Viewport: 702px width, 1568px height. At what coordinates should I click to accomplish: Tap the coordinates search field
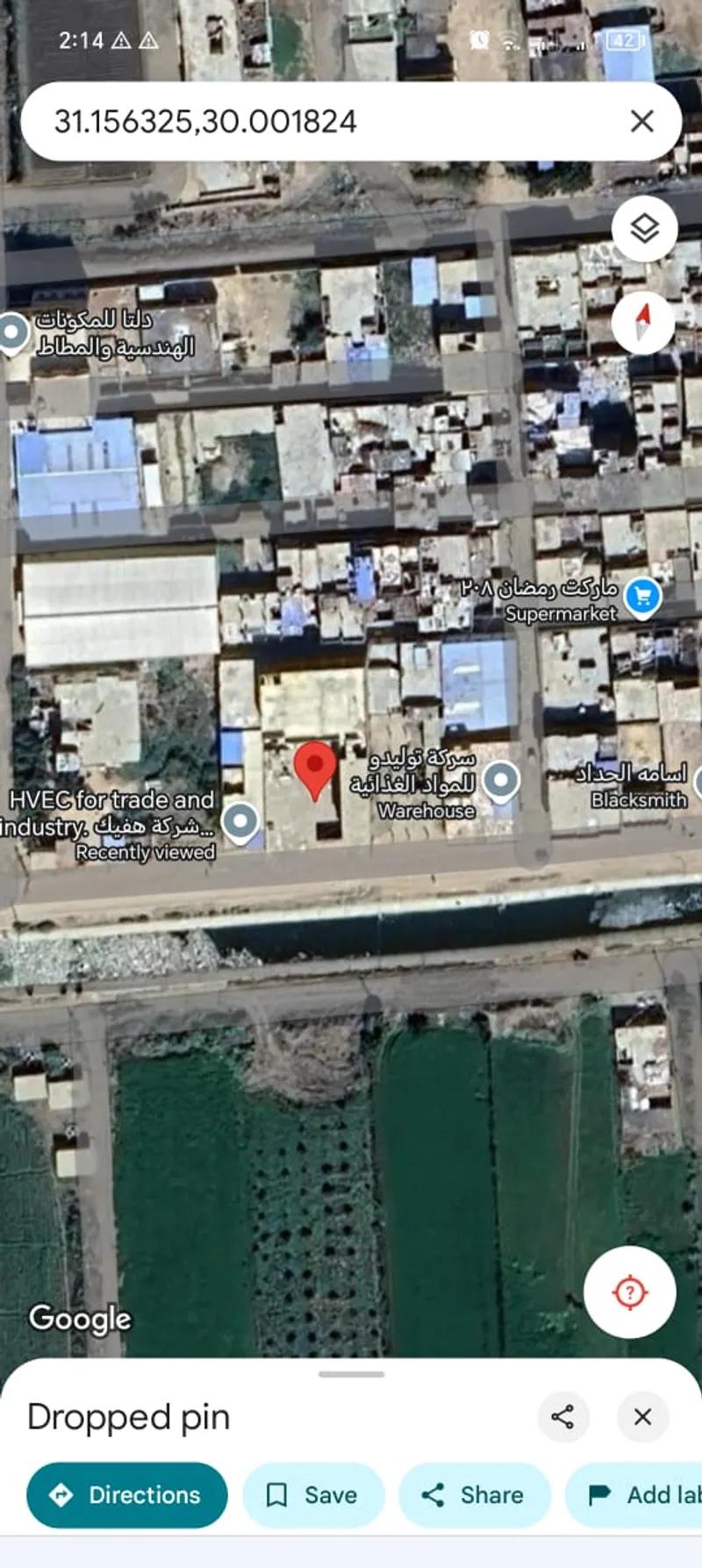click(307, 121)
